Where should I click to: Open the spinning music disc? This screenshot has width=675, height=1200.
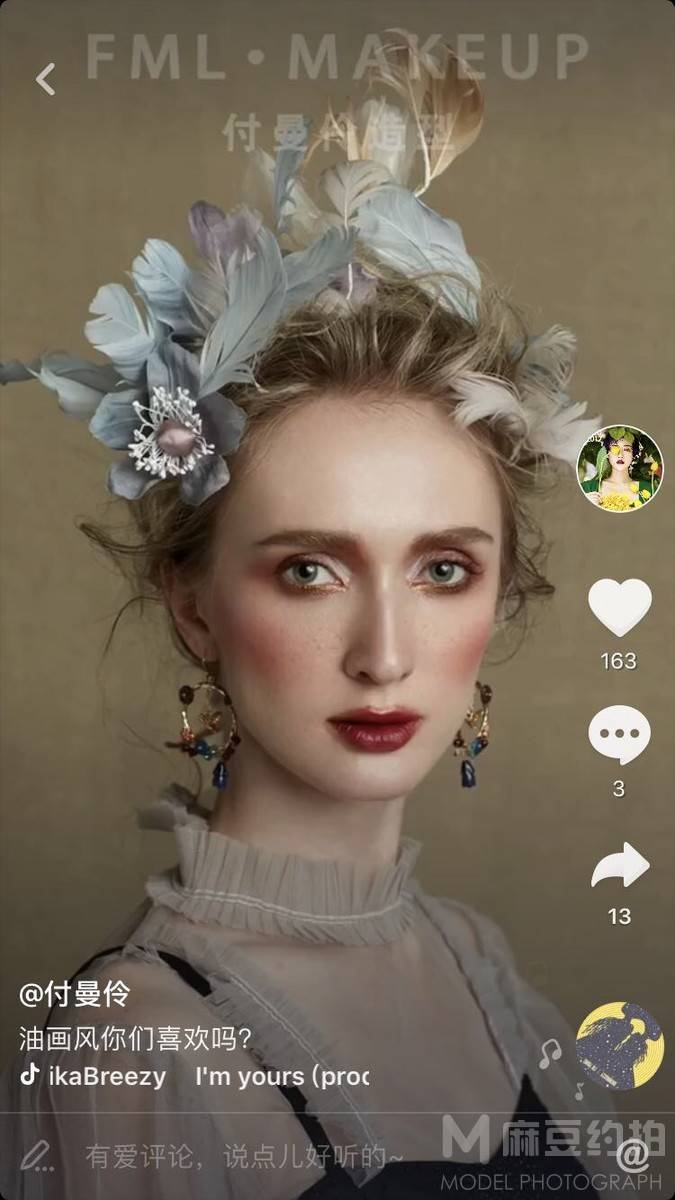[x=619, y=1045]
